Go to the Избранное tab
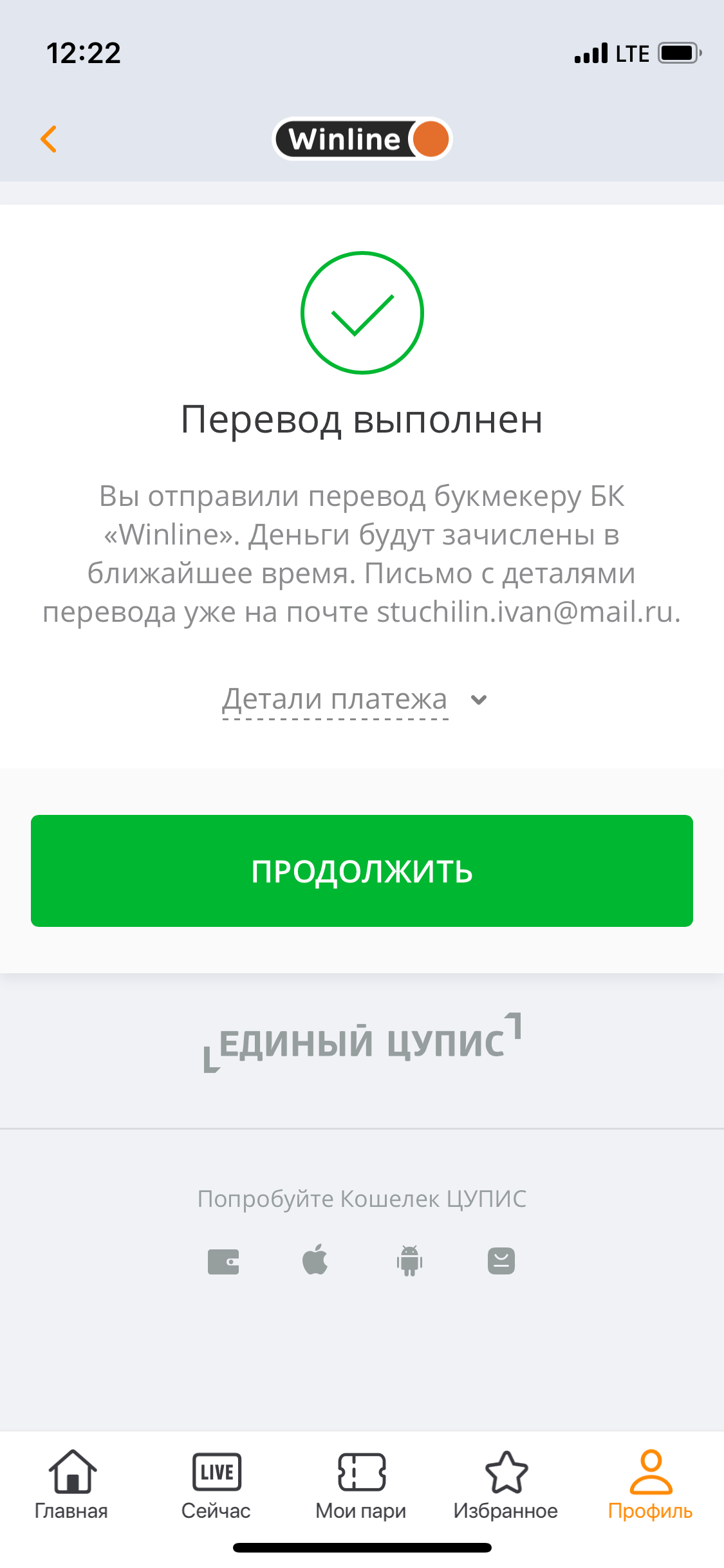The image size is (724, 1568). (506, 1483)
